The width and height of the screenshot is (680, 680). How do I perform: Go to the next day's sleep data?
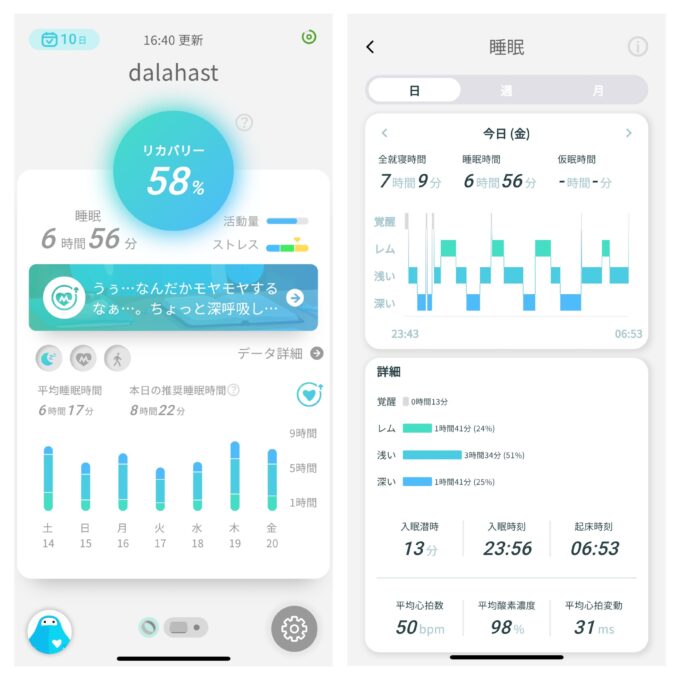pyautogui.click(x=628, y=133)
